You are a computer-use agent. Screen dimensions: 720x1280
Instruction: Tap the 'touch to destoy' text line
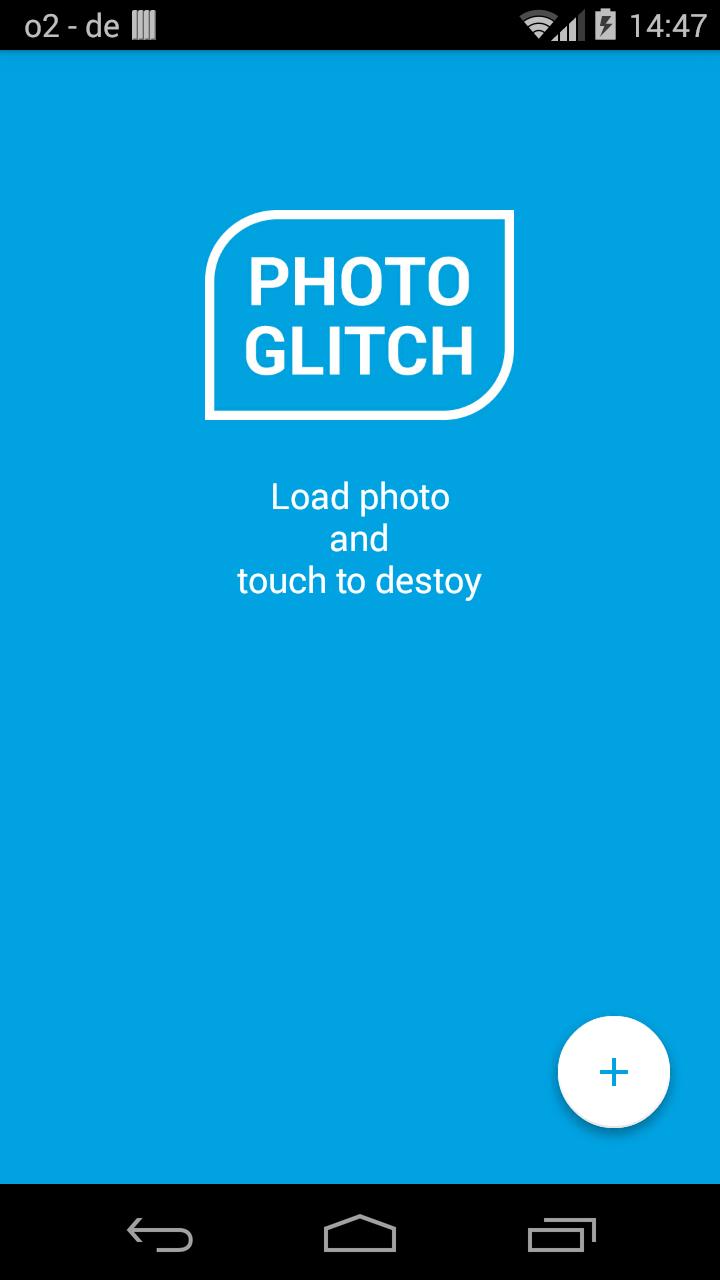pyautogui.click(x=358, y=580)
